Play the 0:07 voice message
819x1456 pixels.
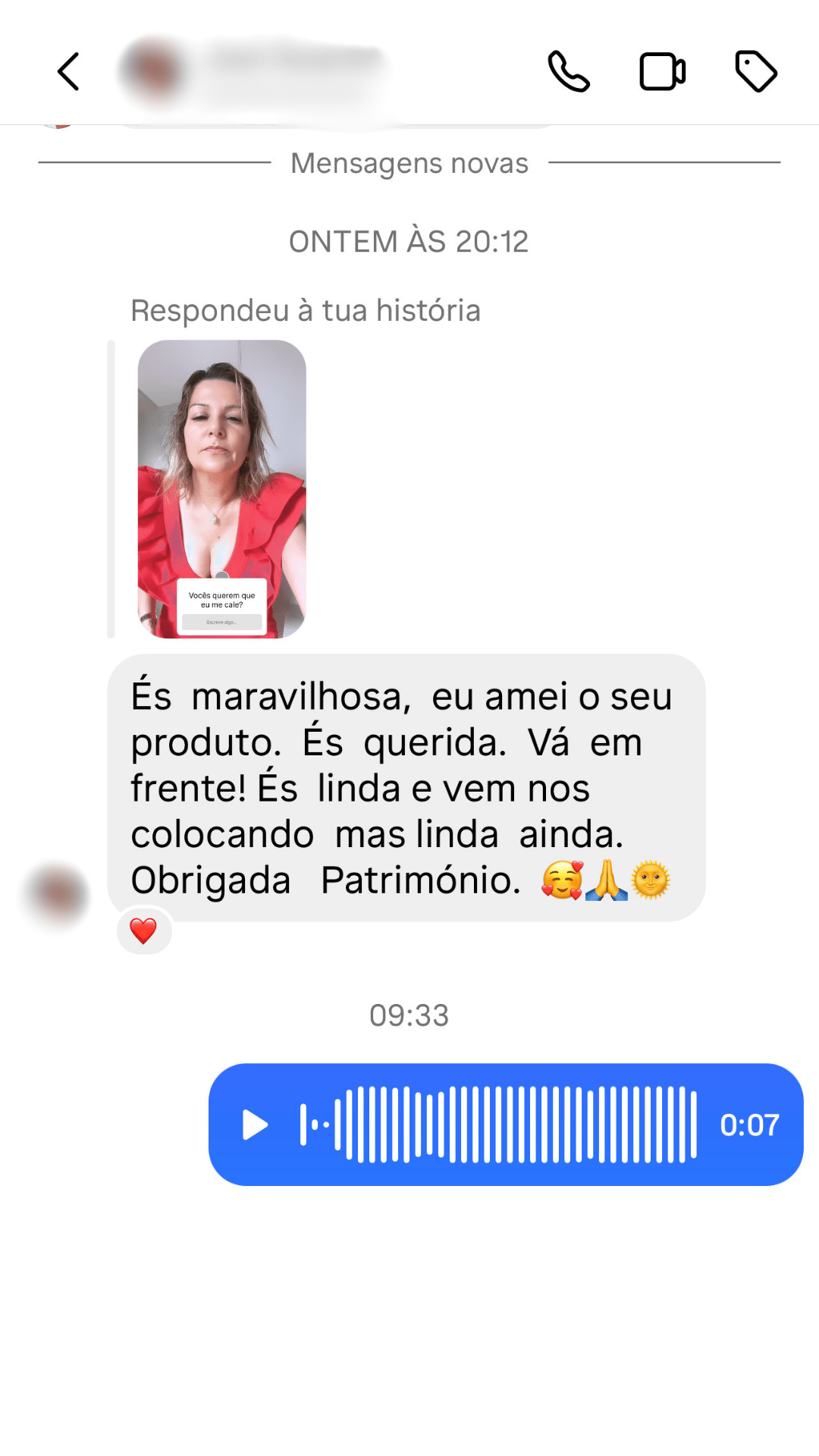click(256, 1125)
